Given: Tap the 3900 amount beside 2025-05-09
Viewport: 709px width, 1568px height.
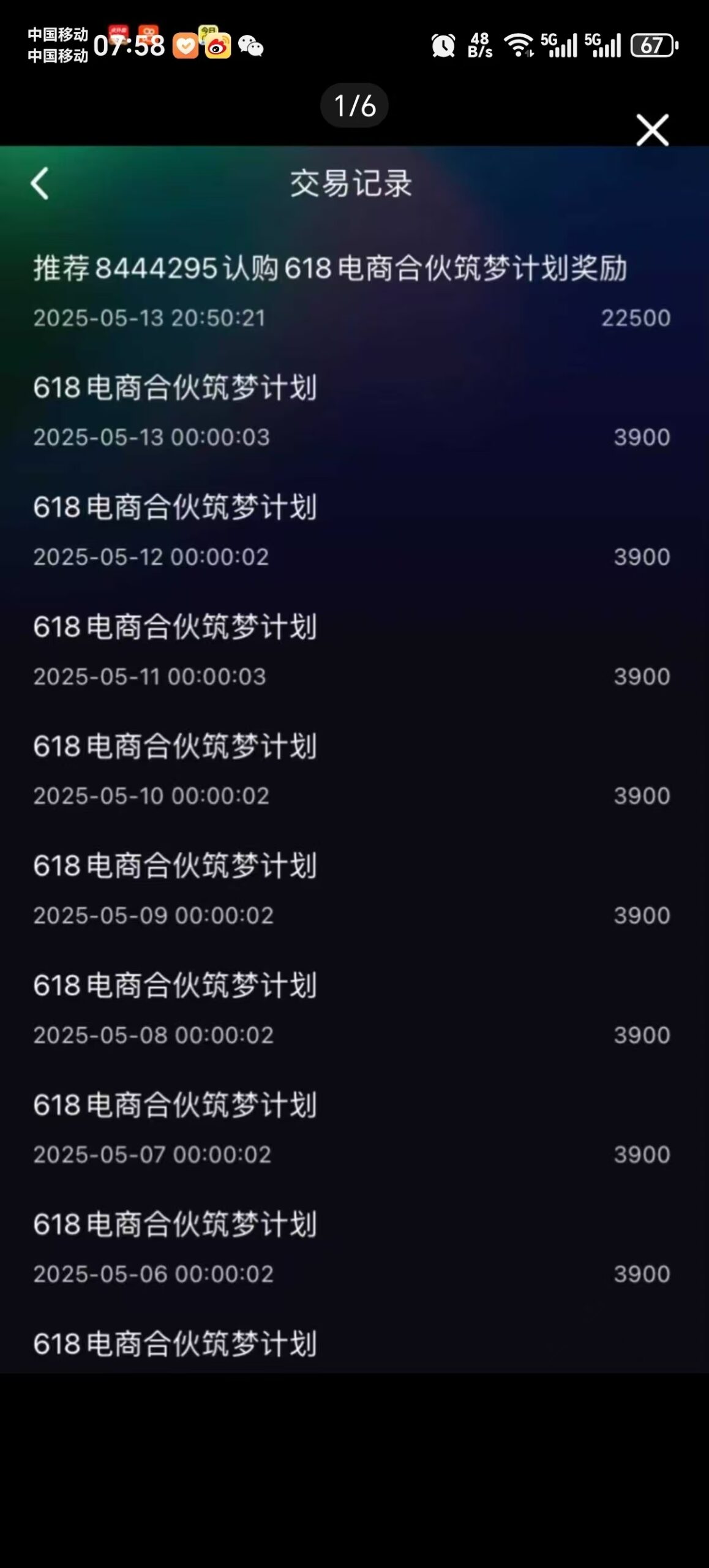Looking at the screenshot, I should pos(641,916).
